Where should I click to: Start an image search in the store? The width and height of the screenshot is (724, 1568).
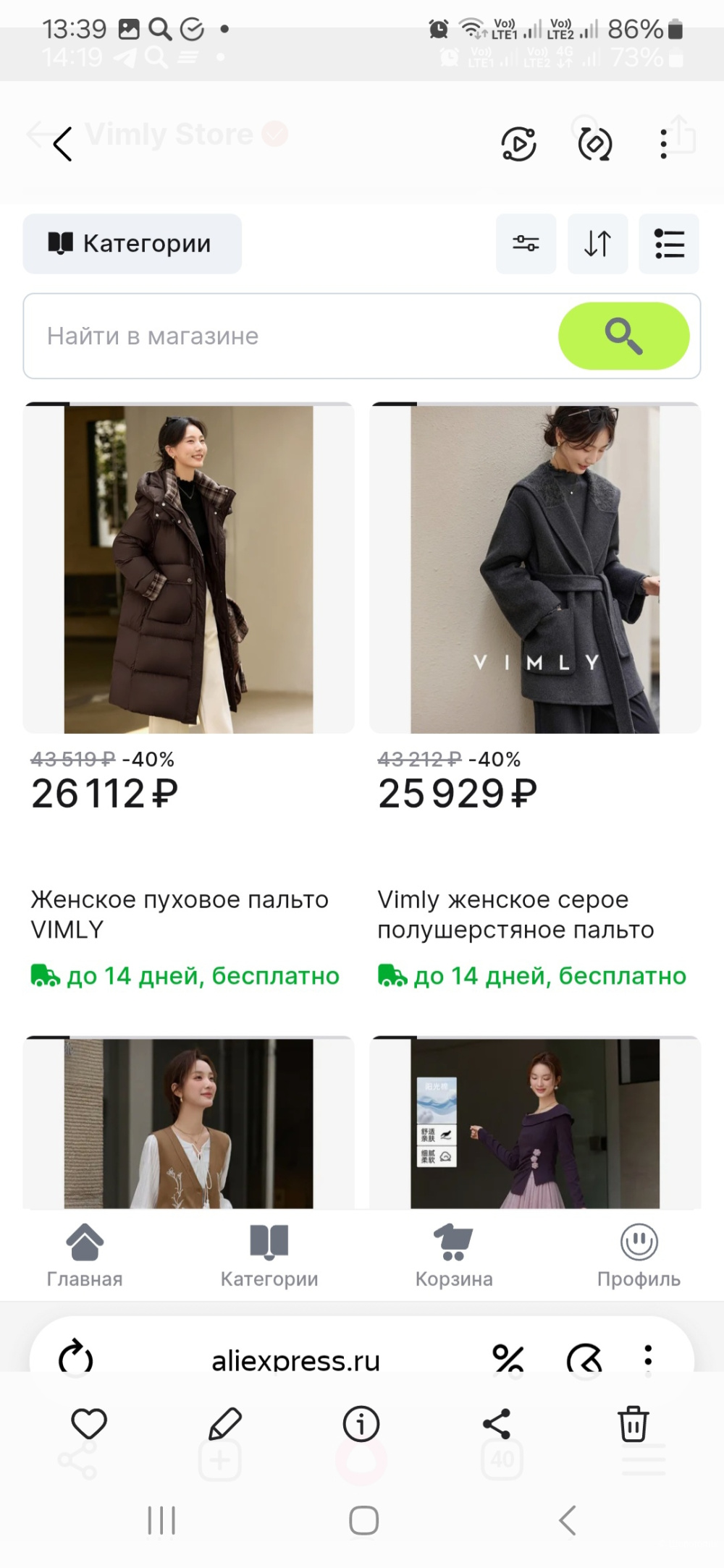coord(594,143)
